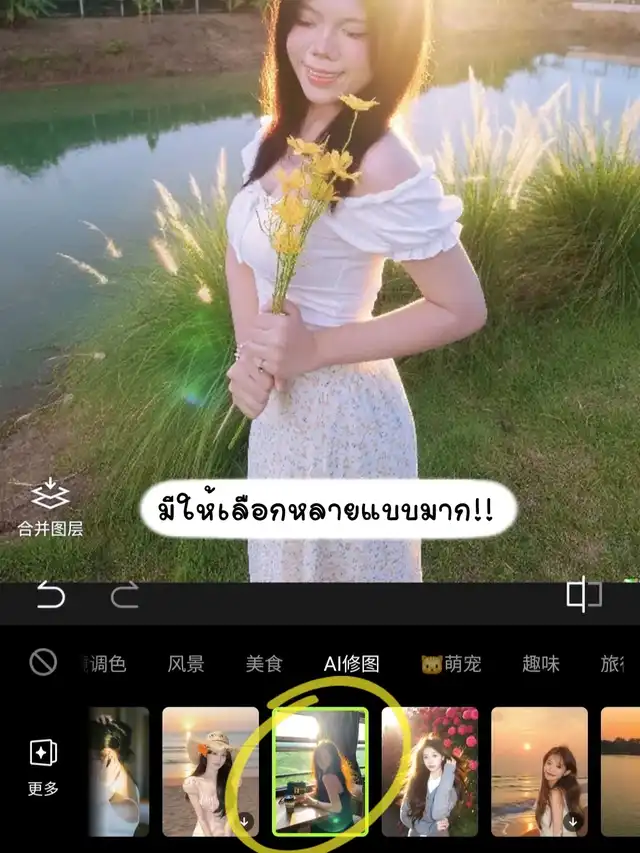Switch to the 风景 filter category
Image resolution: width=640 pixels, height=853 pixels.
click(186, 663)
